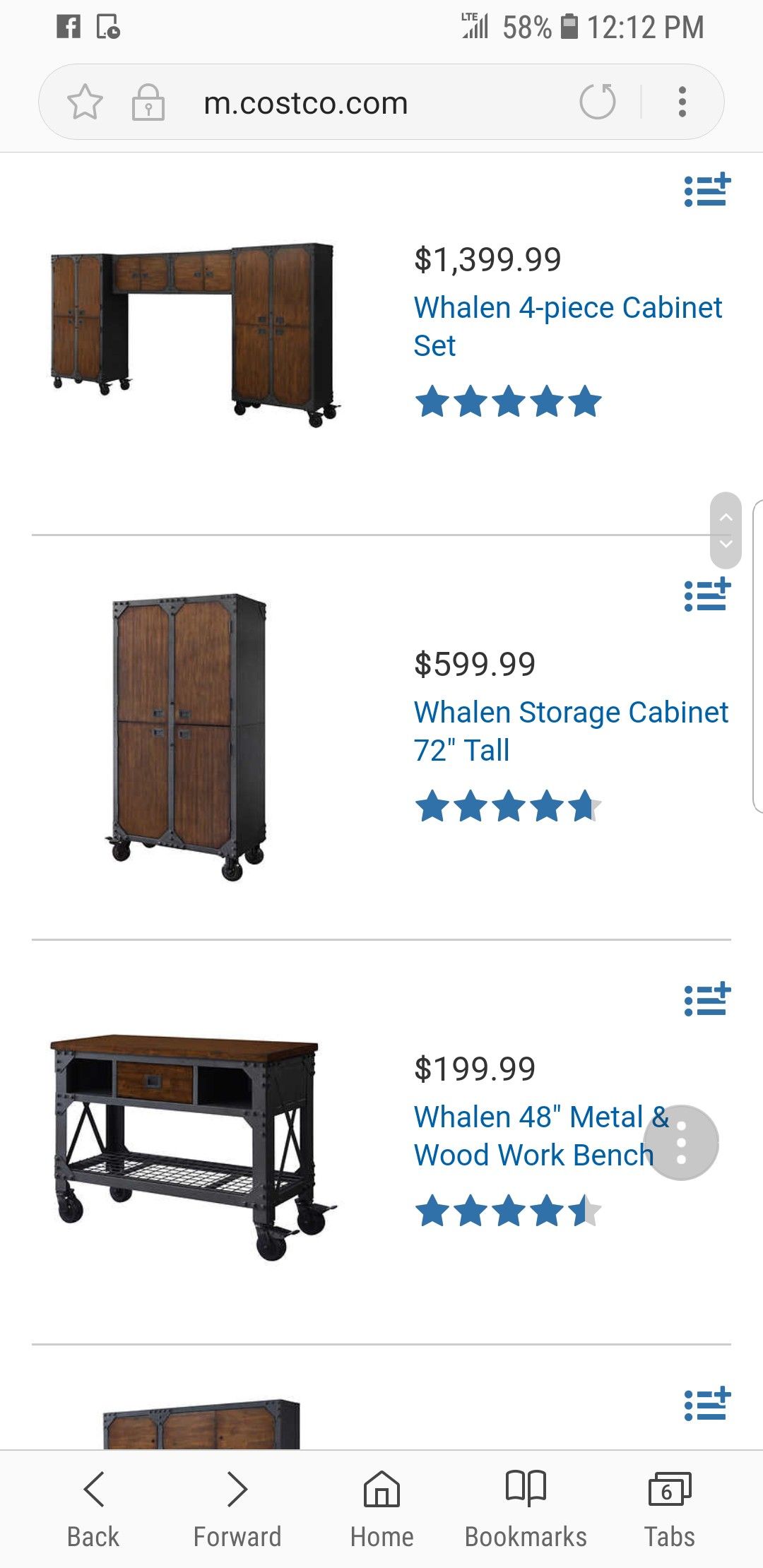
Task: Reload the Costco page
Action: click(598, 102)
